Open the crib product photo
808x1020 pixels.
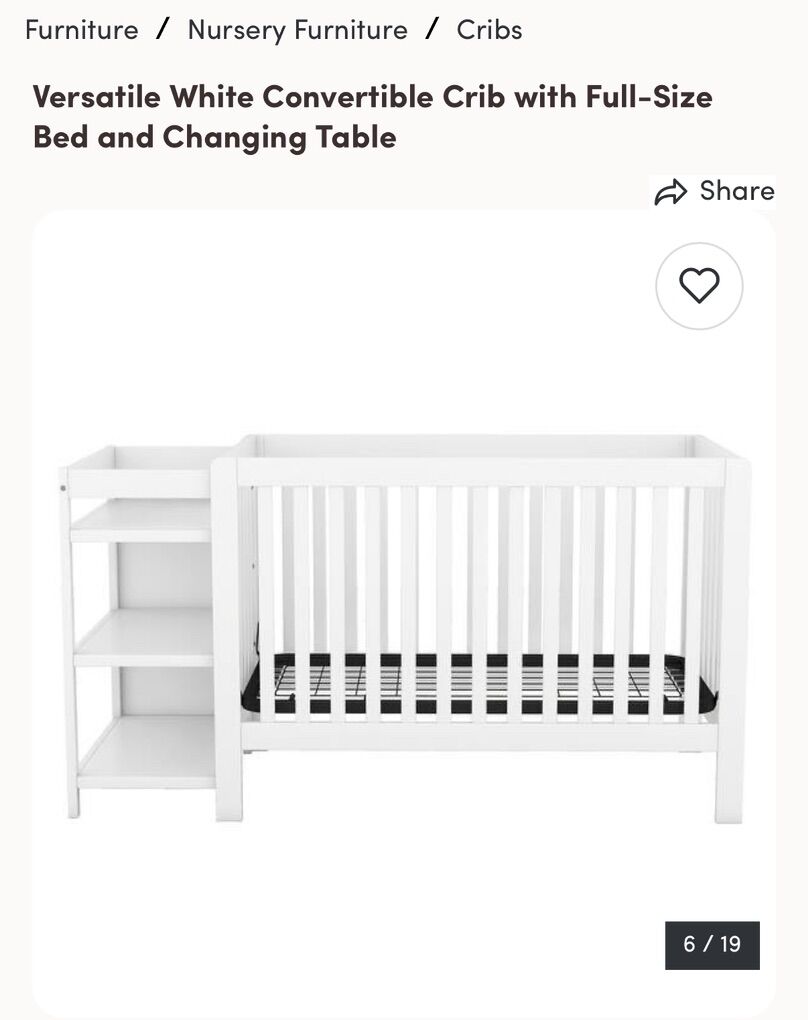(404, 630)
